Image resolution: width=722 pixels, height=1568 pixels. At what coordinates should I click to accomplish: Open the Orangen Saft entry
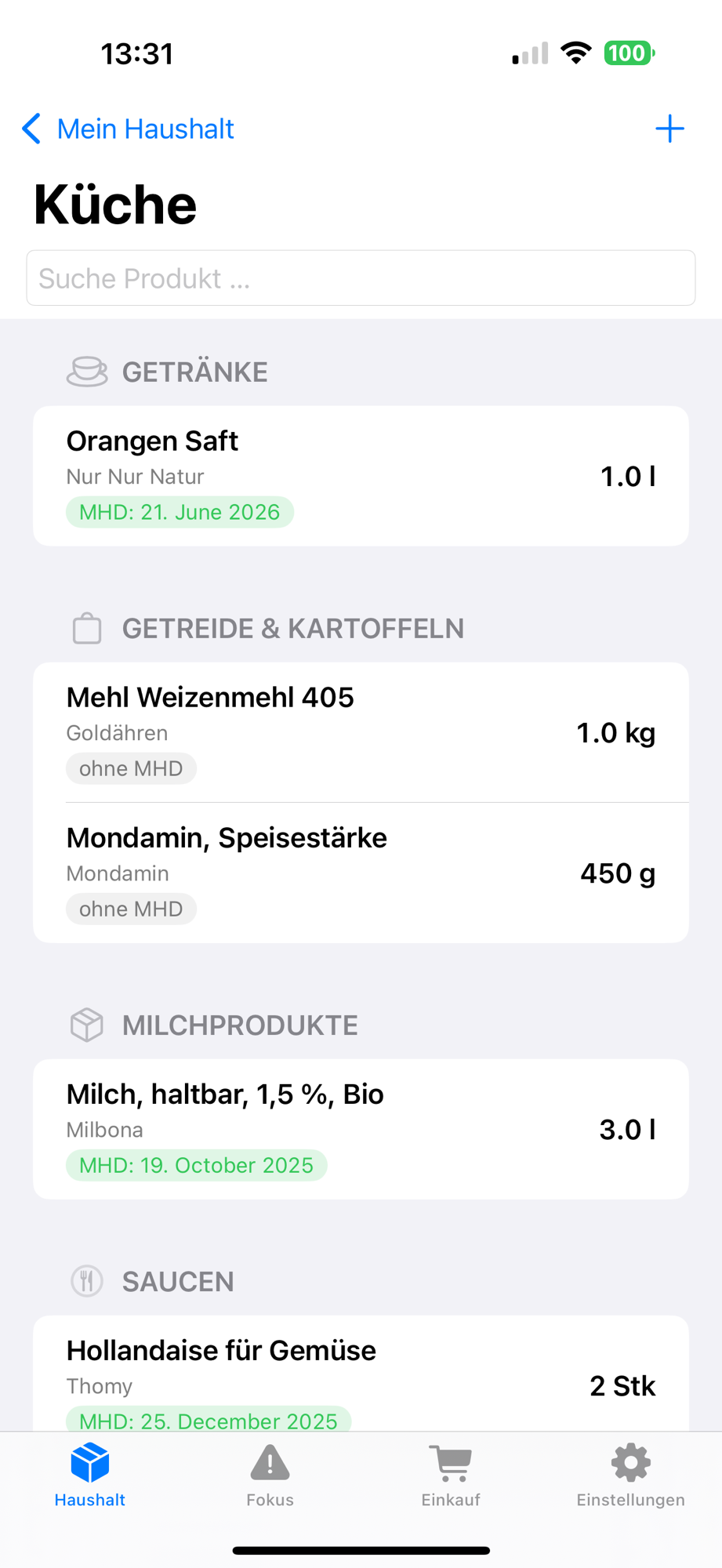click(x=361, y=476)
